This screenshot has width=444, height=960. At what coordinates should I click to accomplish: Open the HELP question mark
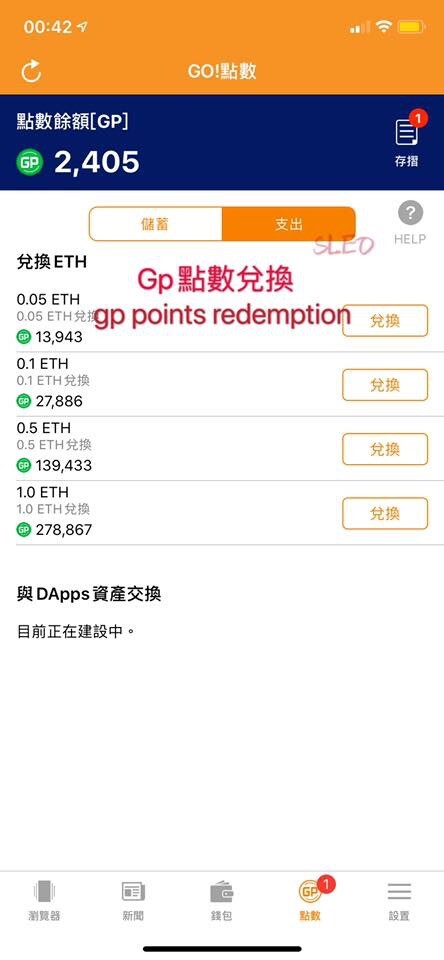pos(410,223)
